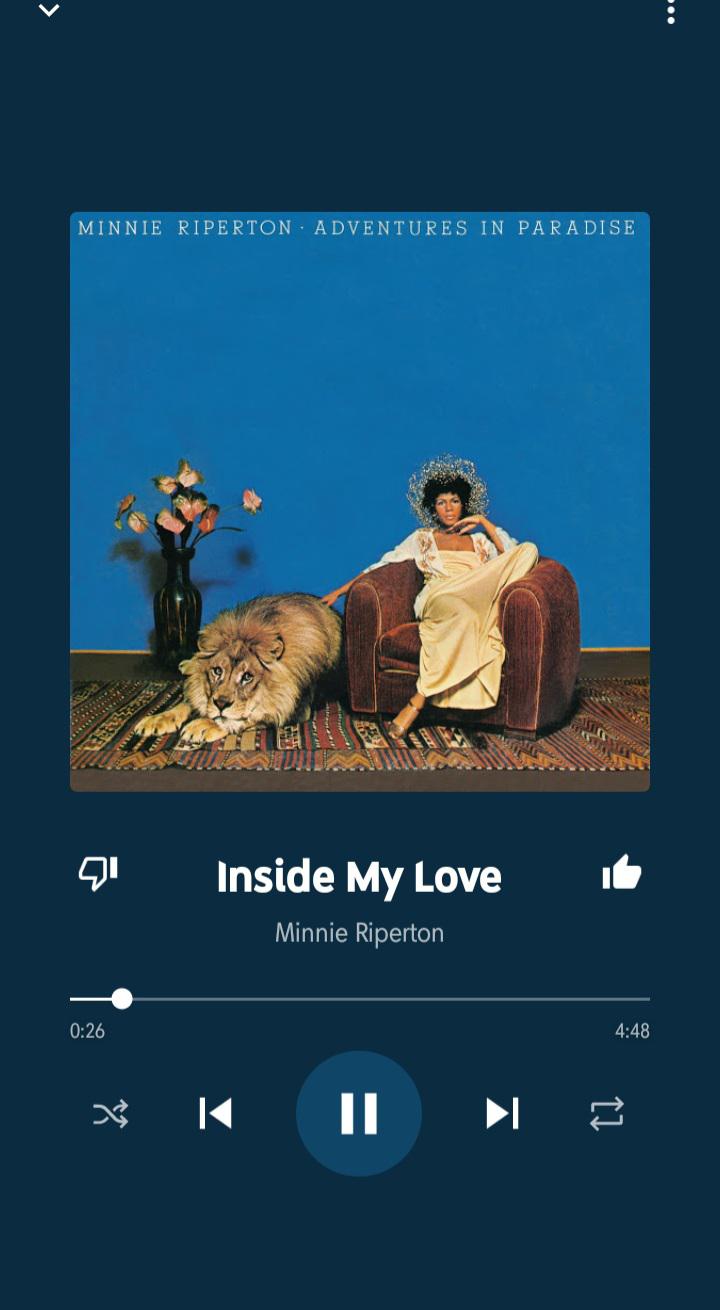The width and height of the screenshot is (720, 1310).
Task: Open the three-dot overflow menu
Action: pyautogui.click(x=670, y=12)
